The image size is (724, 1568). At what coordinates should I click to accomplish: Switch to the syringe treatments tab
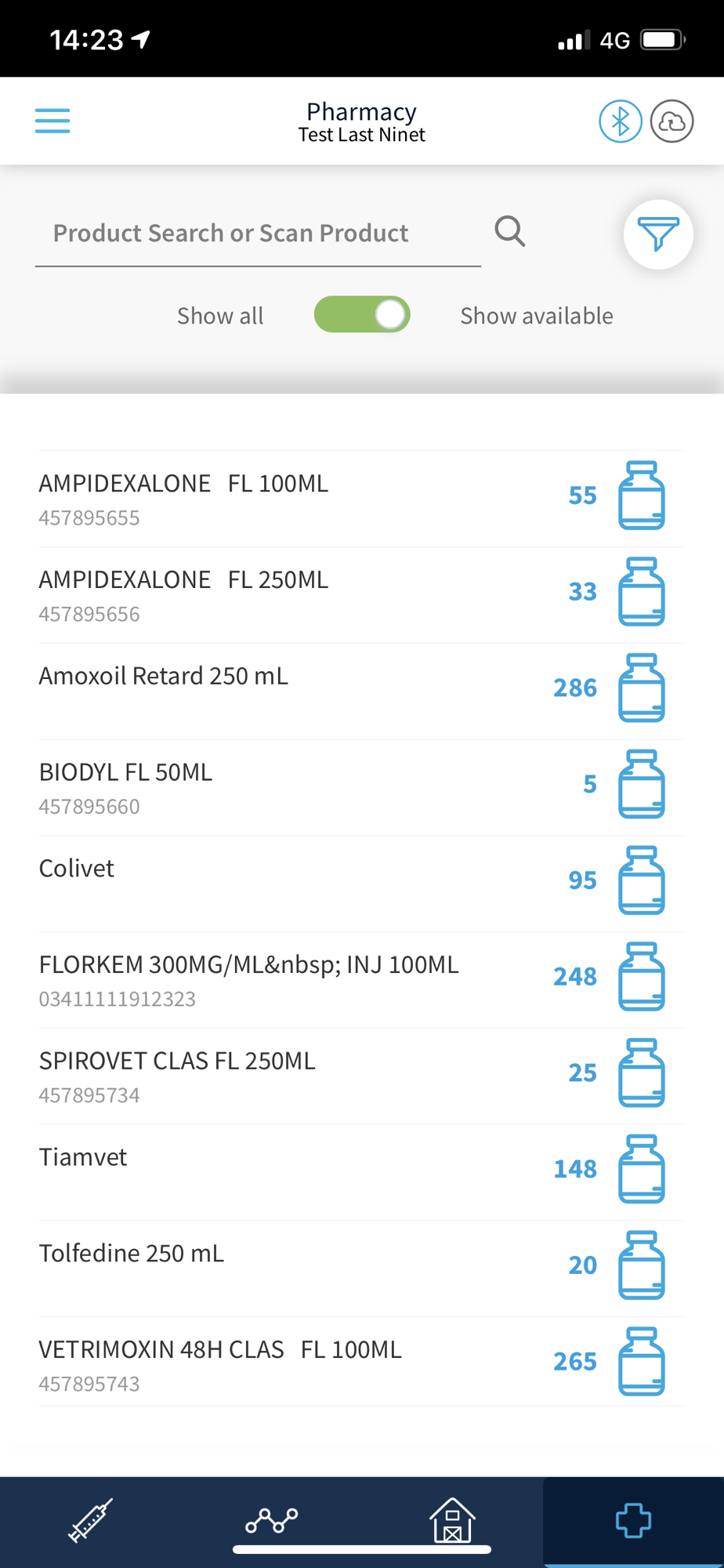click(x=91, y=1520)
